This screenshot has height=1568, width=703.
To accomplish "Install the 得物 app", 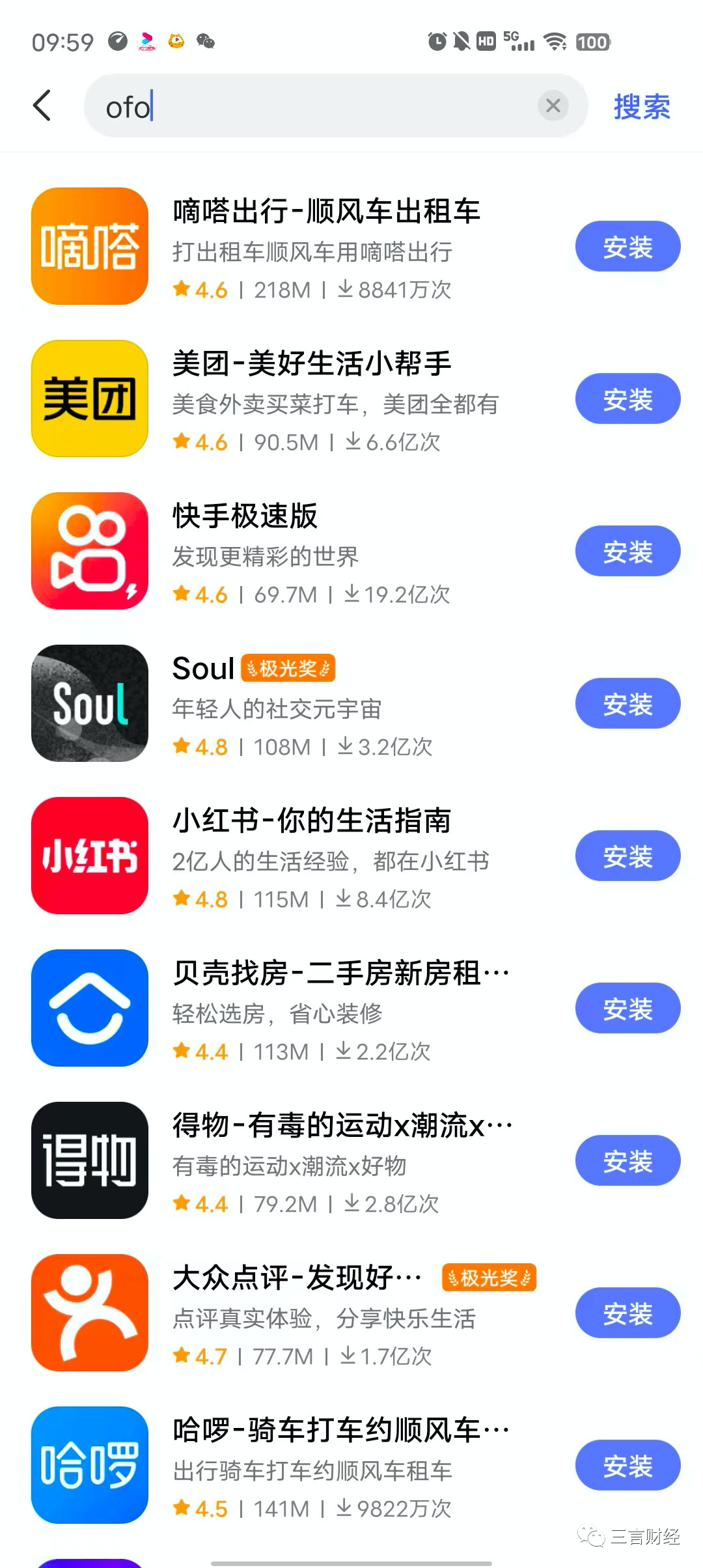I will tap(627, 1160).
